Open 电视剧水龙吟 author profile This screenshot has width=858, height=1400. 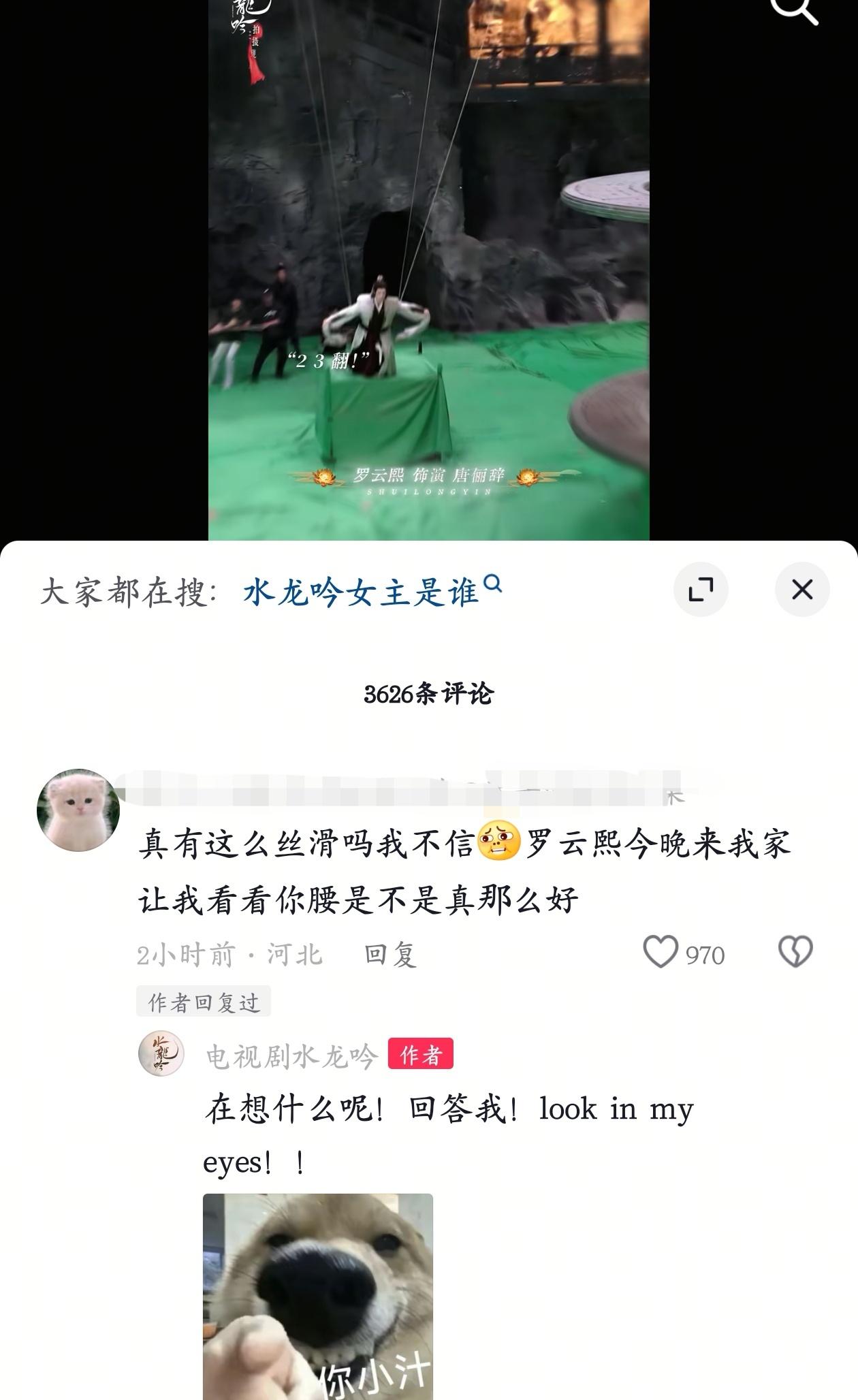(291, 1056)
